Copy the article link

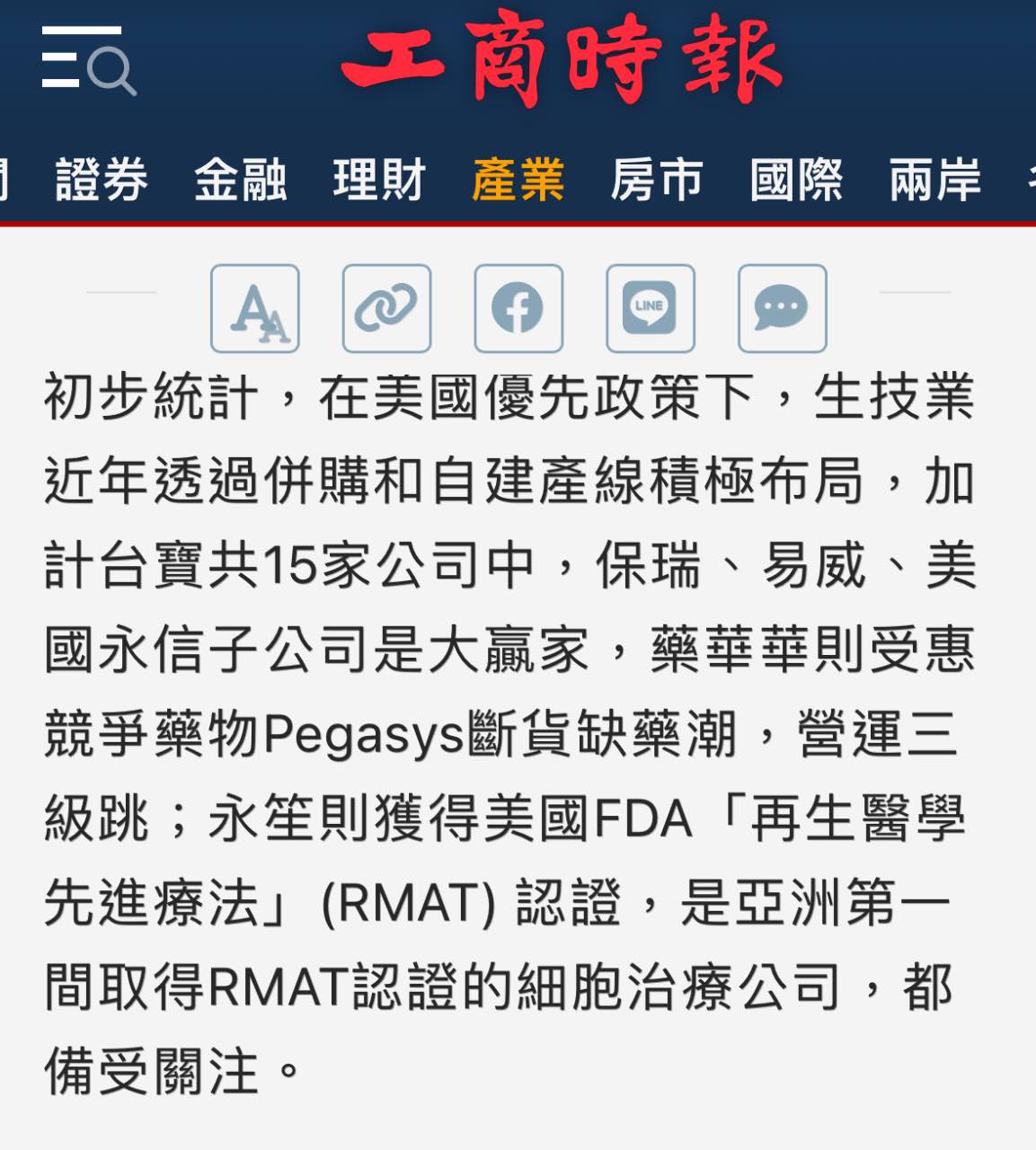[x=386, y=308]
